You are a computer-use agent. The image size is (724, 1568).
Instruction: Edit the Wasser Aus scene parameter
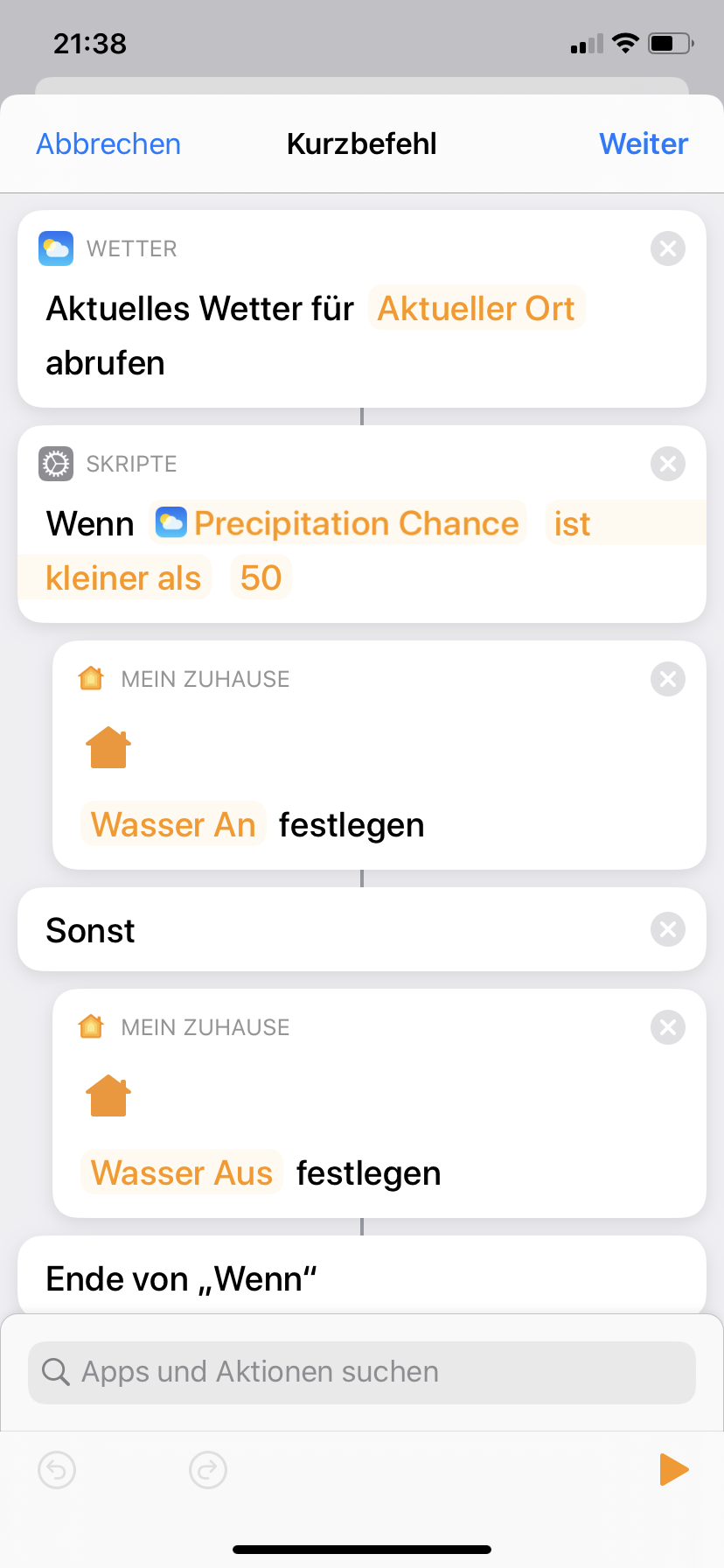point(182,1173)
